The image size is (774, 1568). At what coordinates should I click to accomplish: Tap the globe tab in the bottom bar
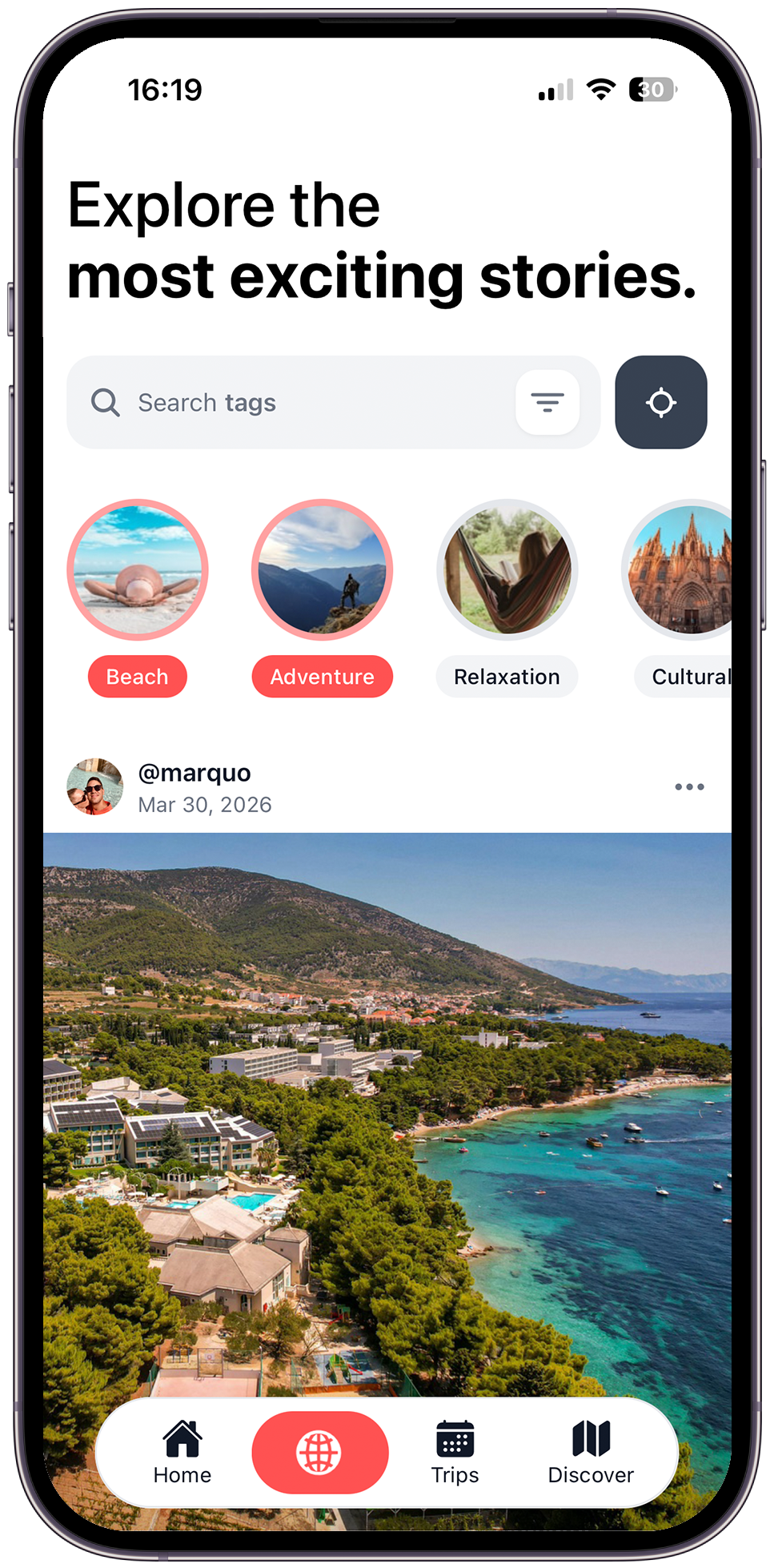[x=319, y=1453]
